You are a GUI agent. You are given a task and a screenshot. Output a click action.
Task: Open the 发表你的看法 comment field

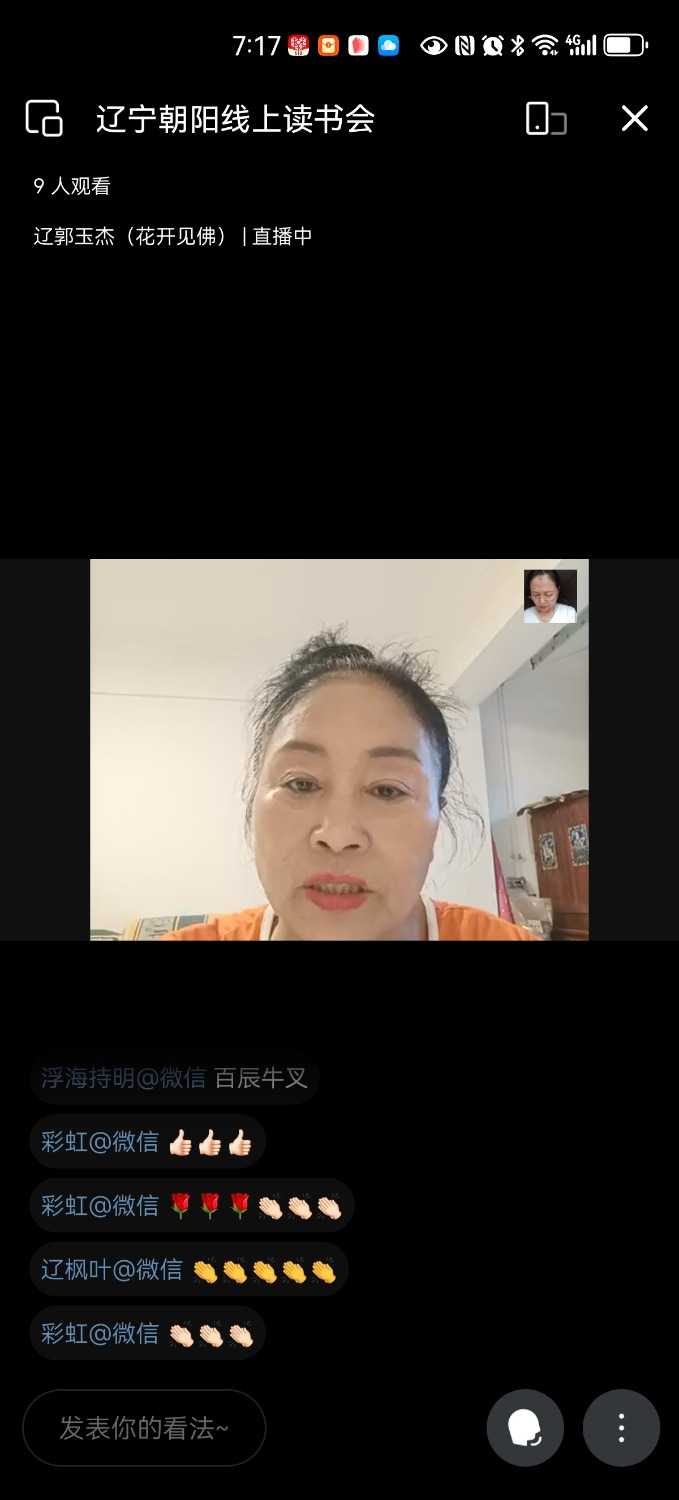144,1428
